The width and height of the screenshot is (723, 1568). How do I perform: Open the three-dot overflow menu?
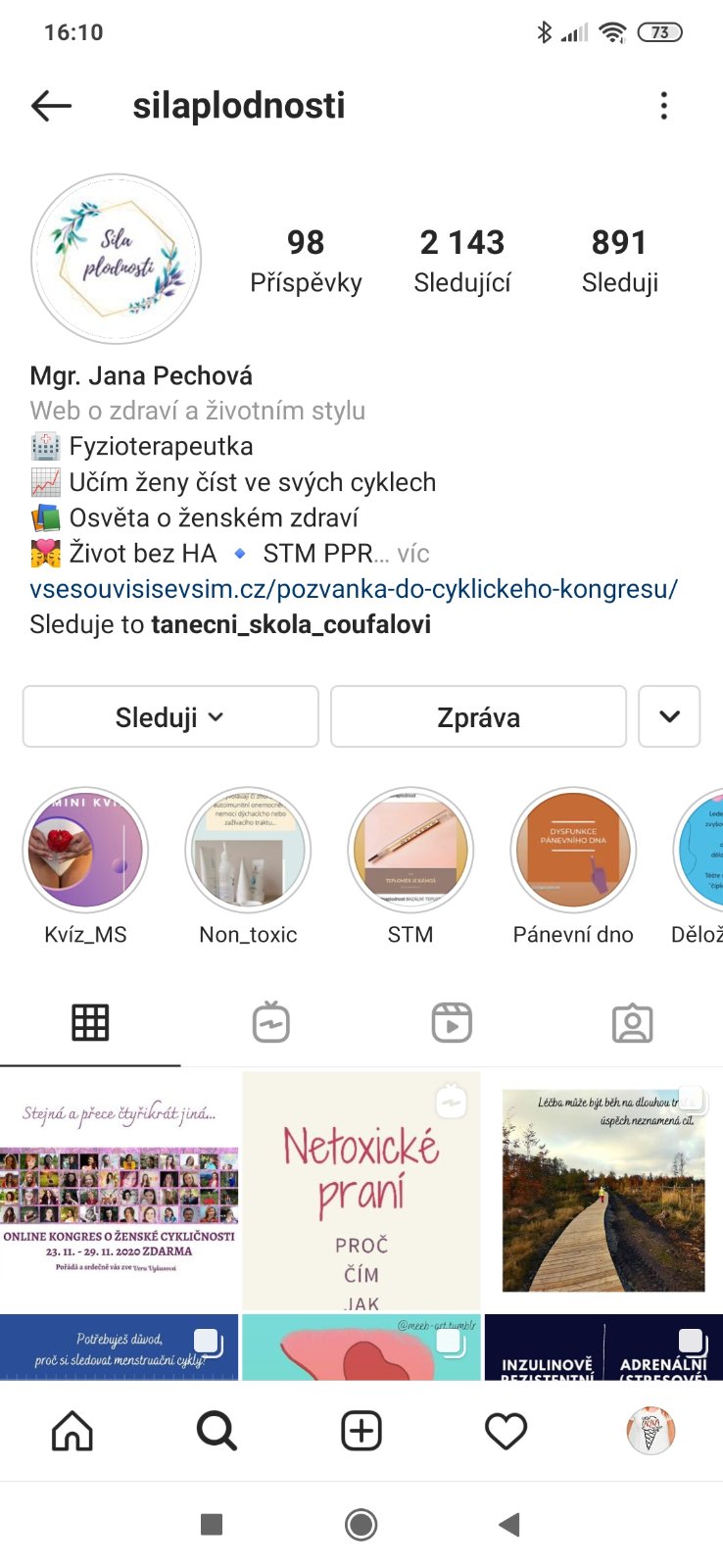point(664,106)
